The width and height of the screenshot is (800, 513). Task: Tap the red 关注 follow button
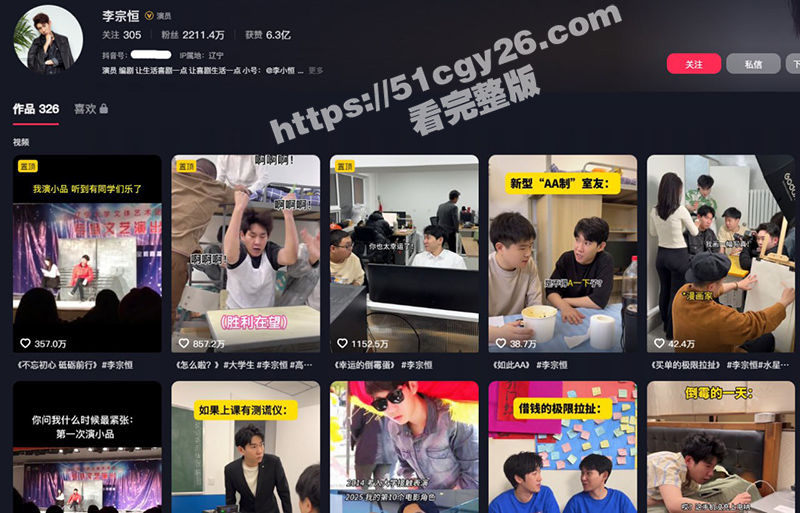tap(693, 64)
